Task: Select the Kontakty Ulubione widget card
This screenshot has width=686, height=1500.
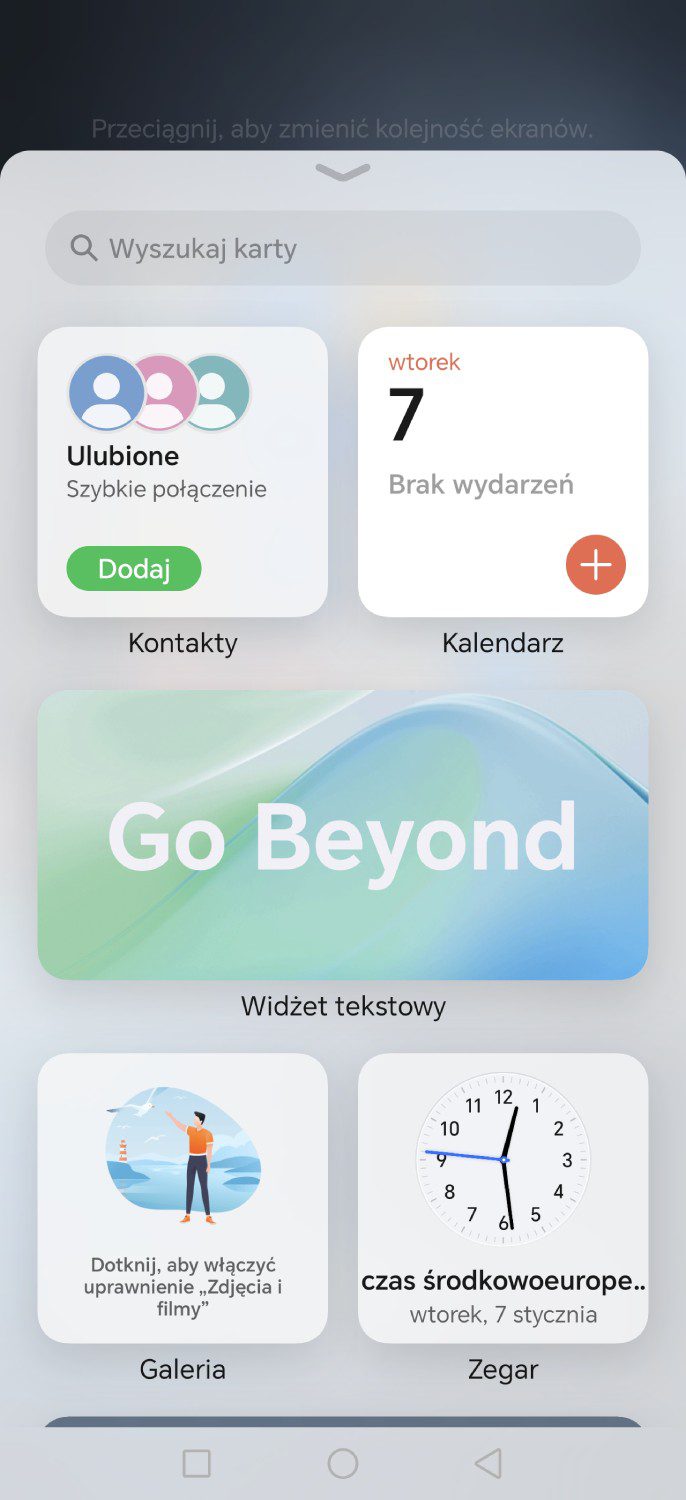Action: point(183,472)
